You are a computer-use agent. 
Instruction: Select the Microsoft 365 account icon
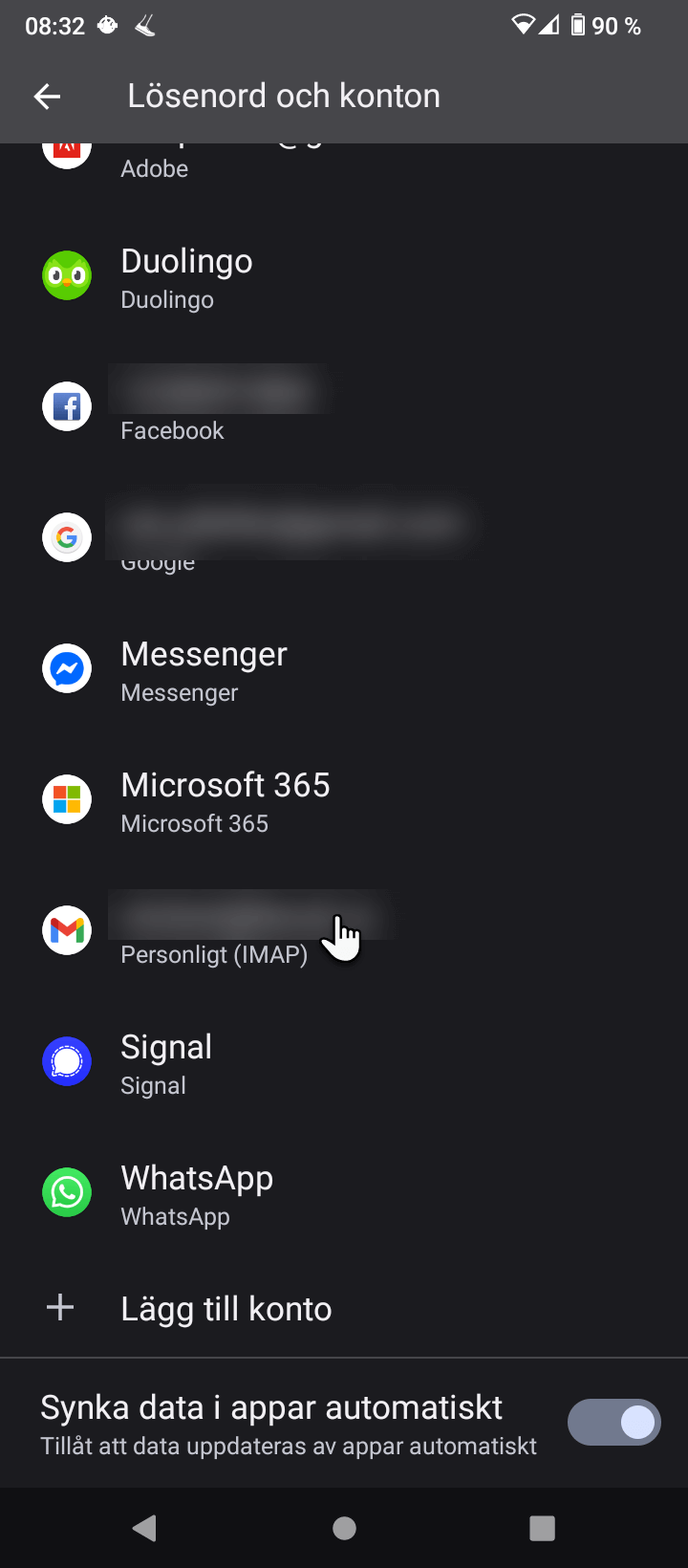[x=66, y=798]
